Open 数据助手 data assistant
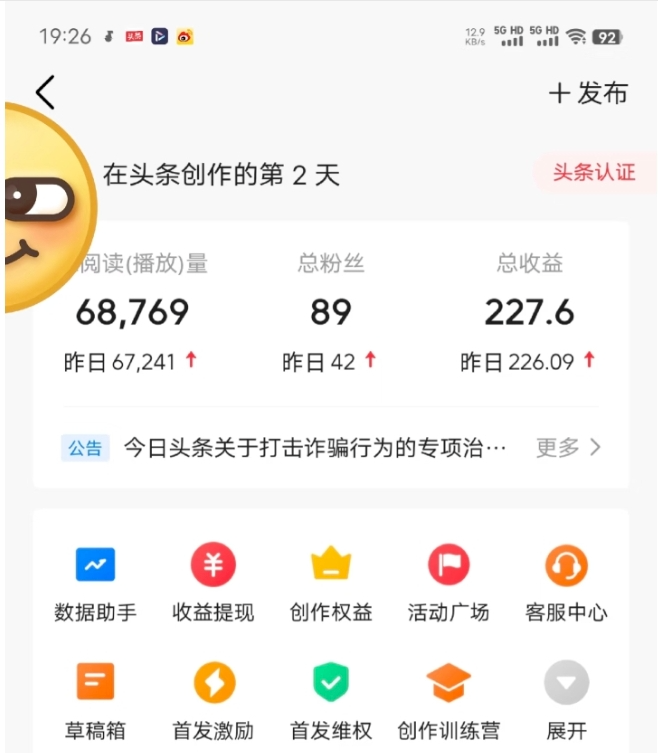 (95, 582)
